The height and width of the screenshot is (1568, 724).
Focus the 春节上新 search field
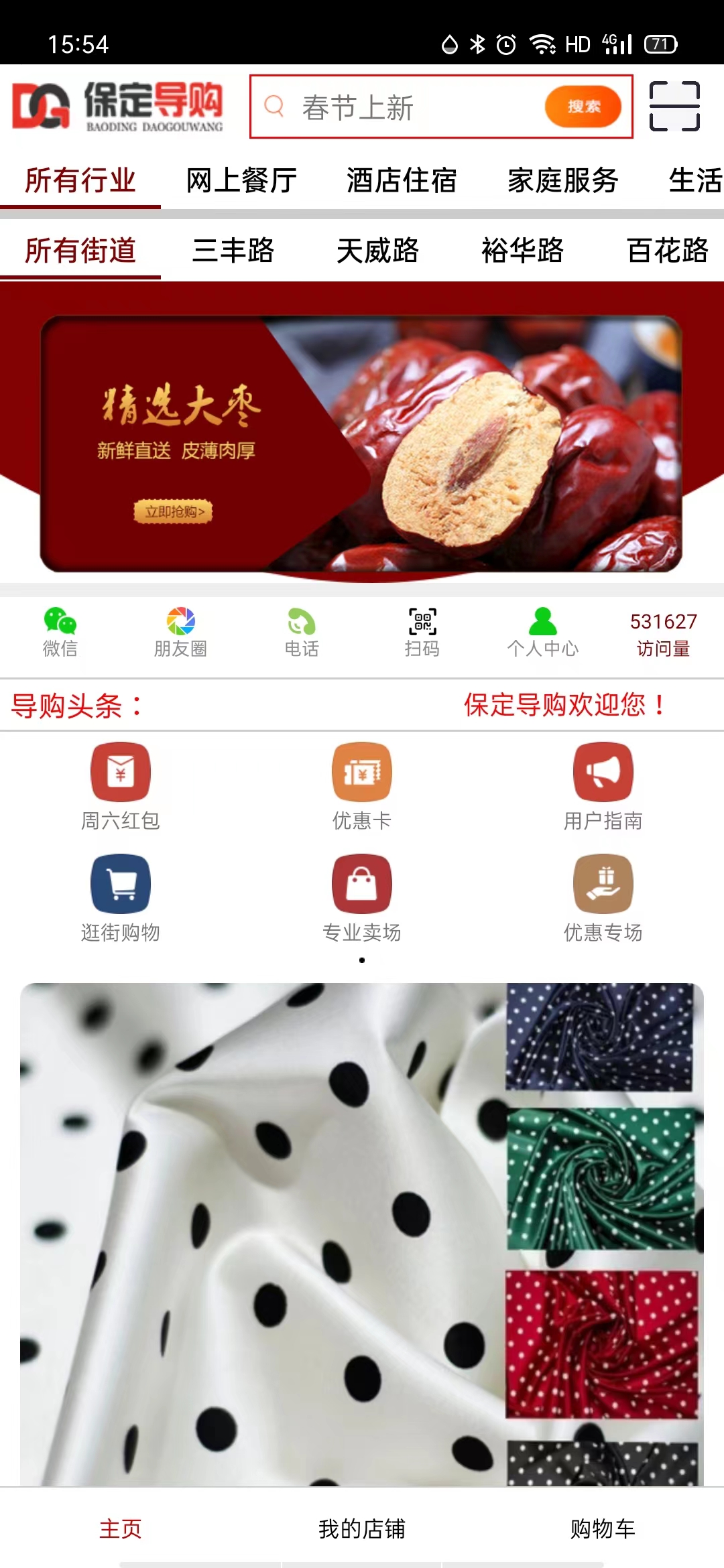[402, 107]
